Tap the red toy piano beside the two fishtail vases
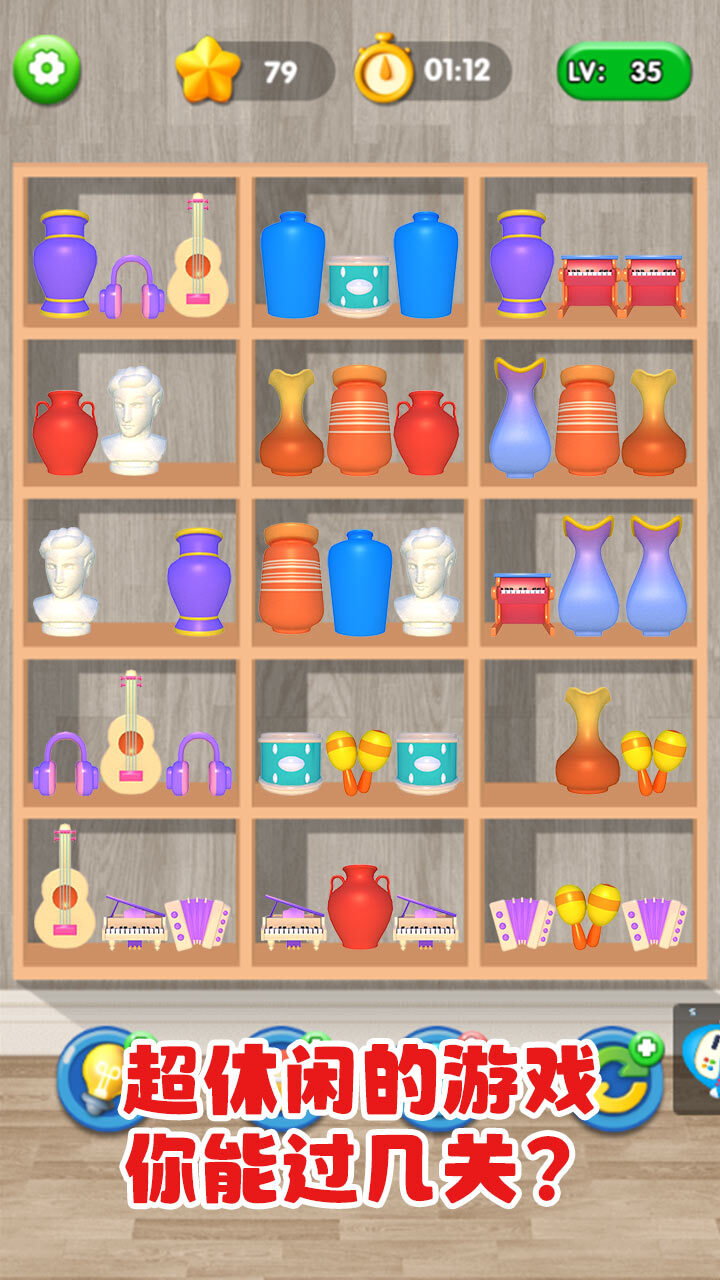Image resolution: width=720 pixels, height=1280 pixels. pos(522,603)
